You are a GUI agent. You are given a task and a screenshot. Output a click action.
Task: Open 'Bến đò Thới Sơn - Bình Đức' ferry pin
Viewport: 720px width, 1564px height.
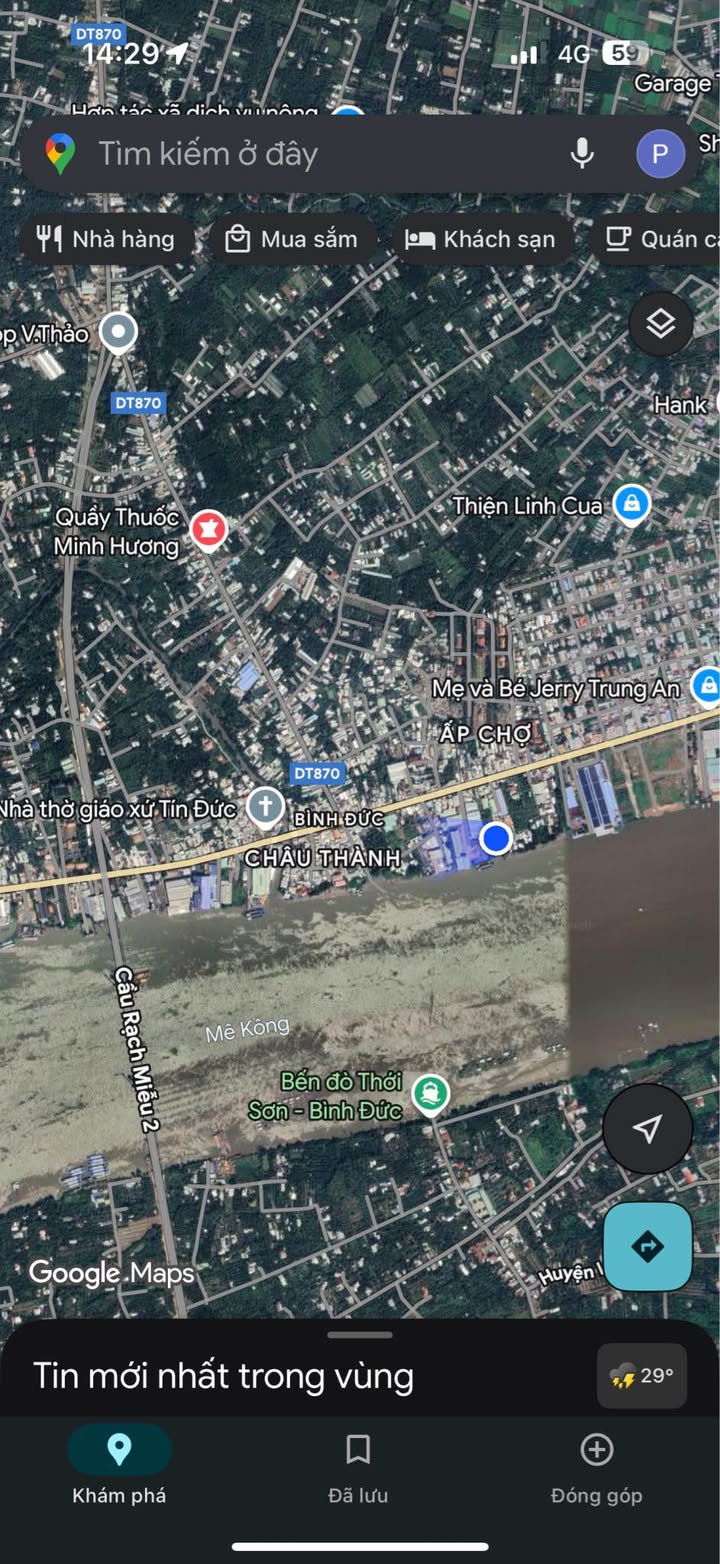pos(431,1095)
